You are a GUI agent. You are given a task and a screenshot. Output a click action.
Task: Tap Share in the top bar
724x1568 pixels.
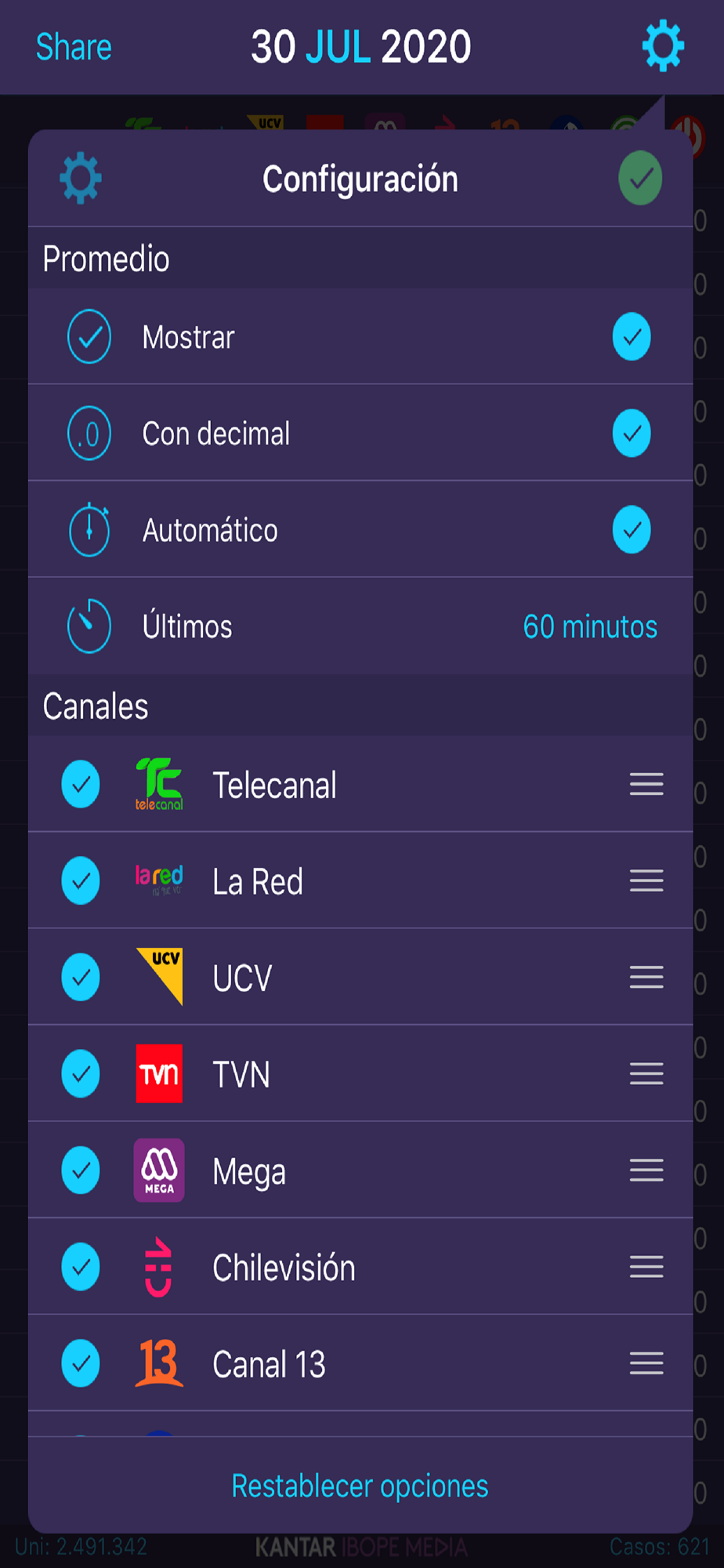[74, 47]
